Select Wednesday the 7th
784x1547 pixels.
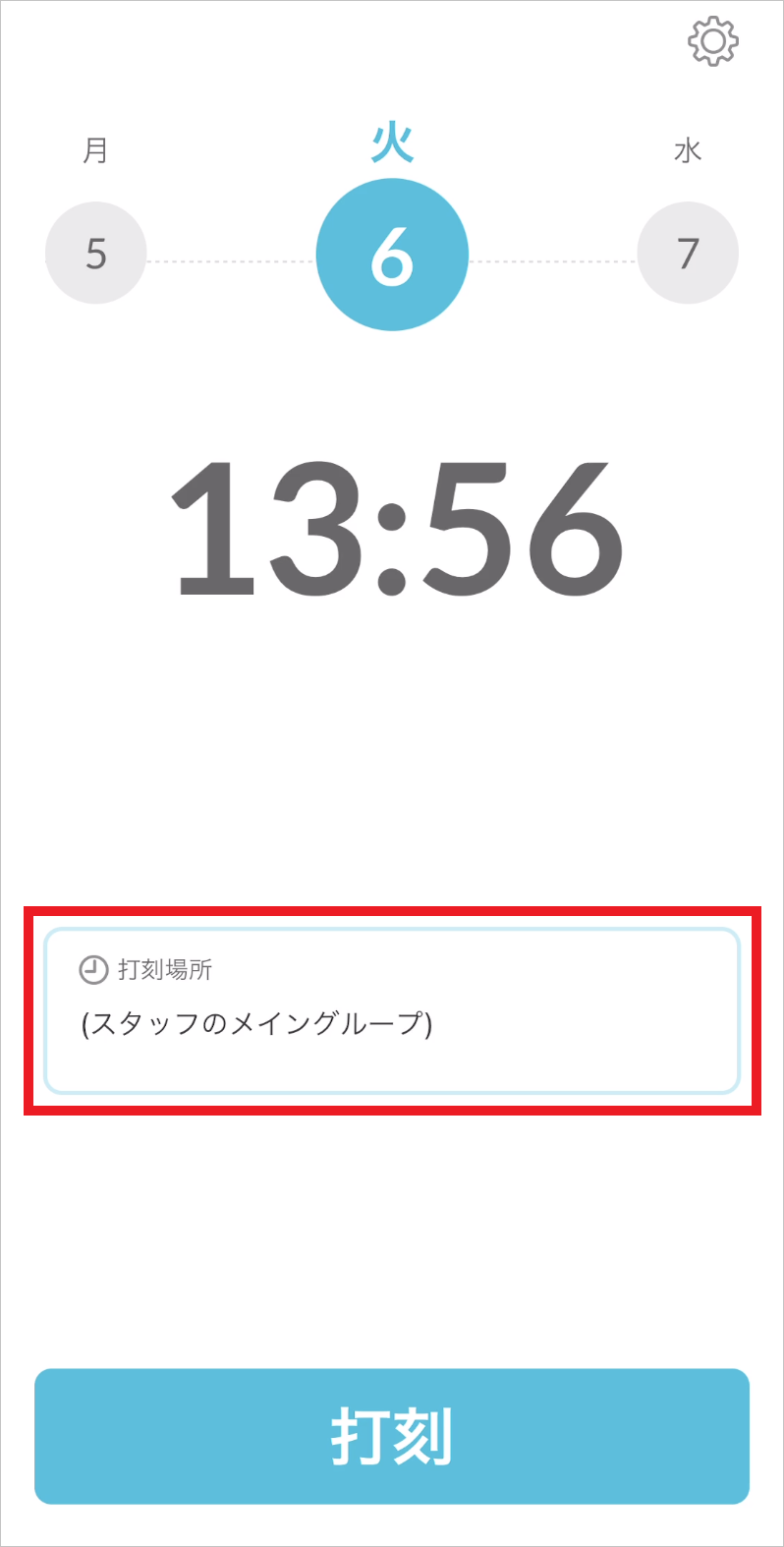(x=688, y=253)
